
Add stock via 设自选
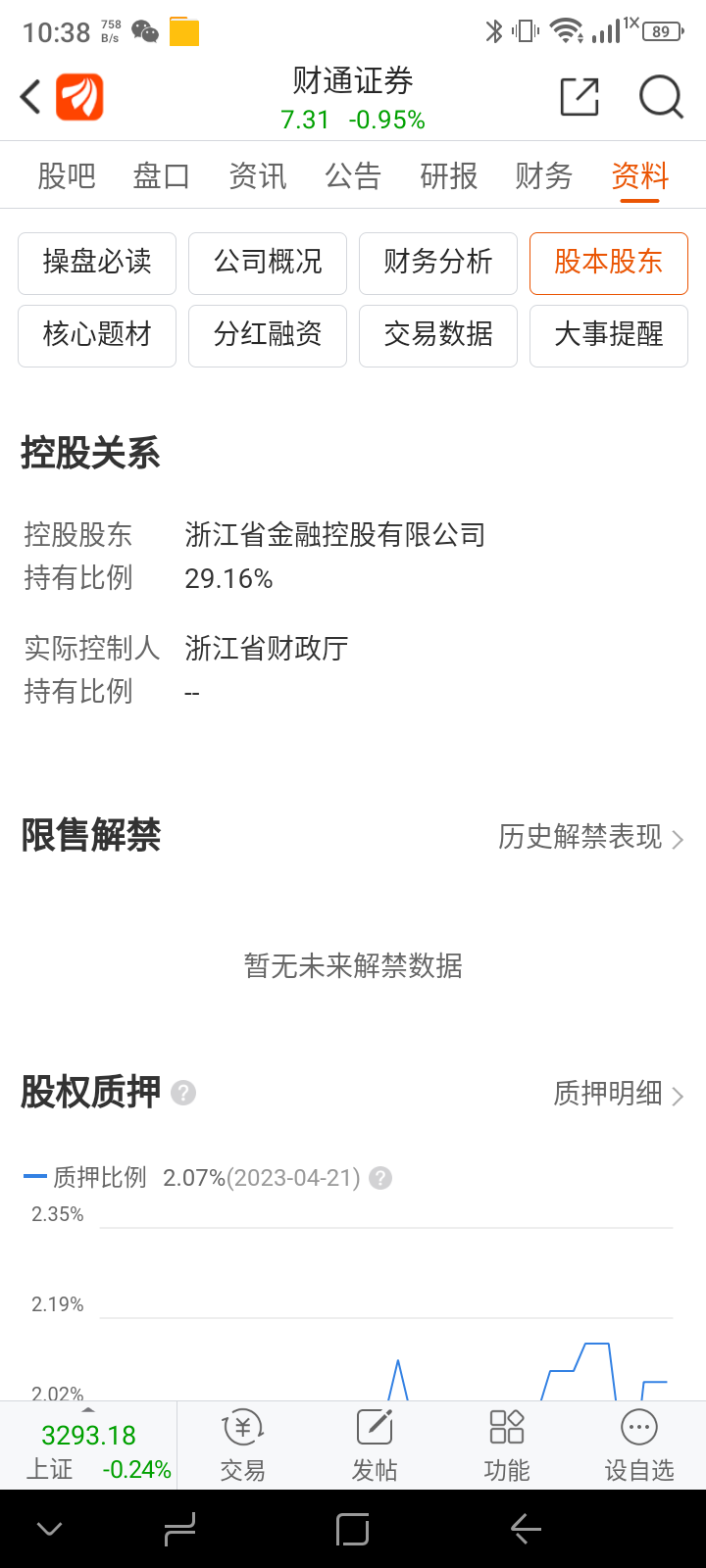coord(639,1445)
